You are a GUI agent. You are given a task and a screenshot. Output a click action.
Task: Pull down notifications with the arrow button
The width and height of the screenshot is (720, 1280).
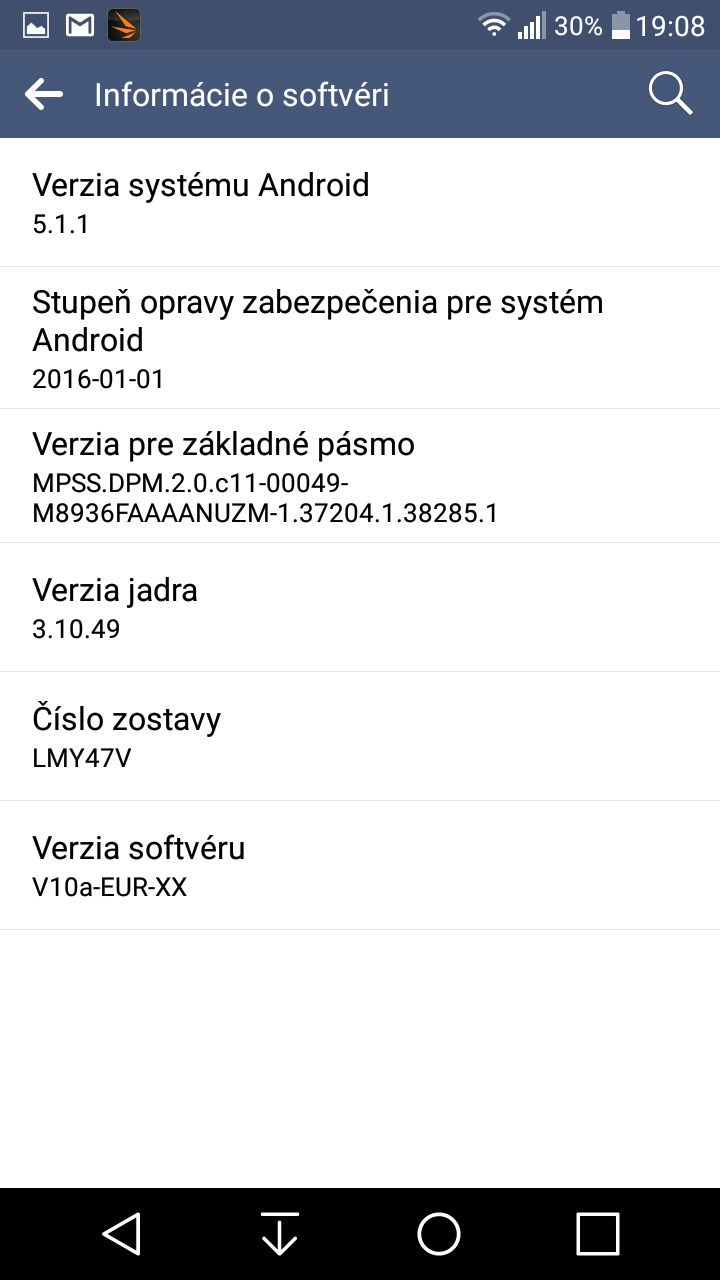click(x=280, y=1233)
